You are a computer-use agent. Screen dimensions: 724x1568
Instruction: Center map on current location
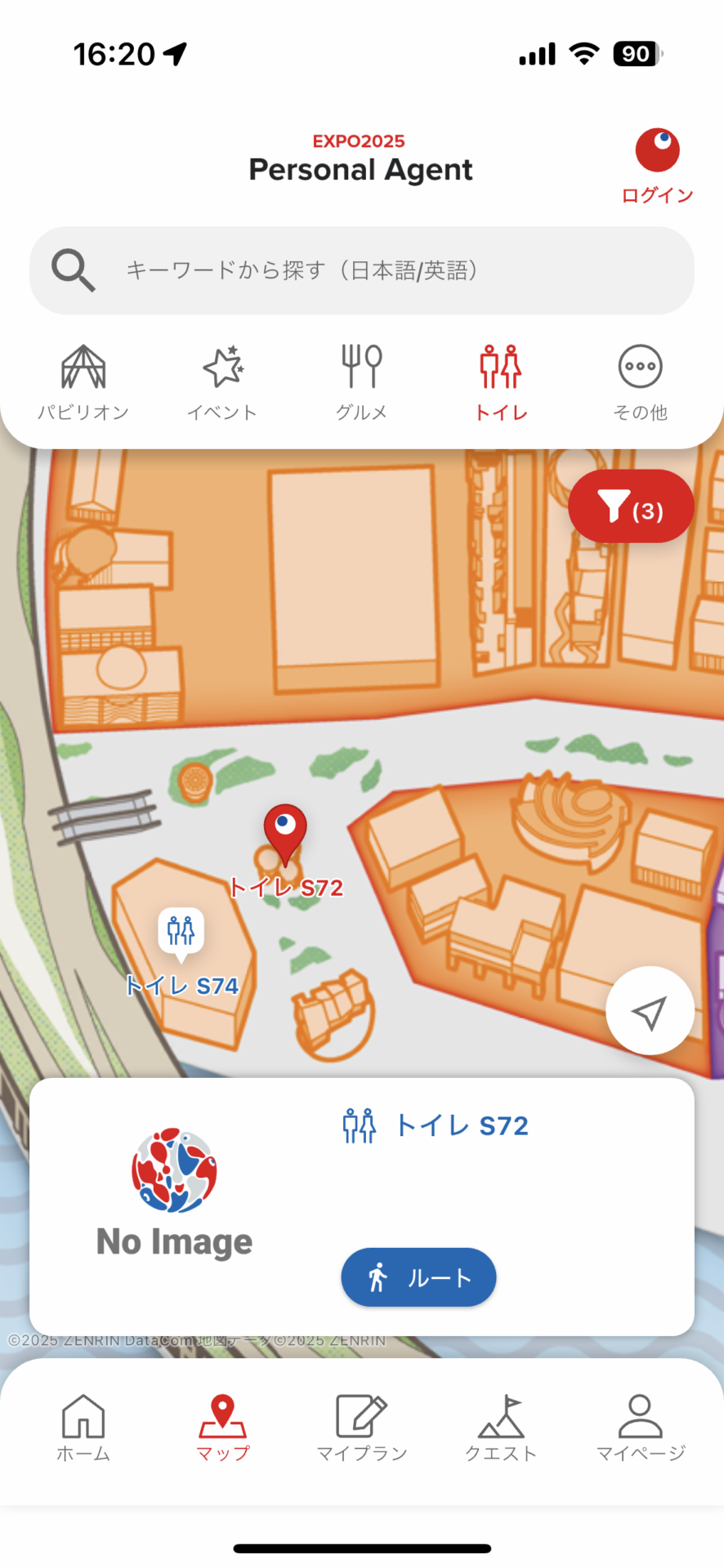[650, 1011]
